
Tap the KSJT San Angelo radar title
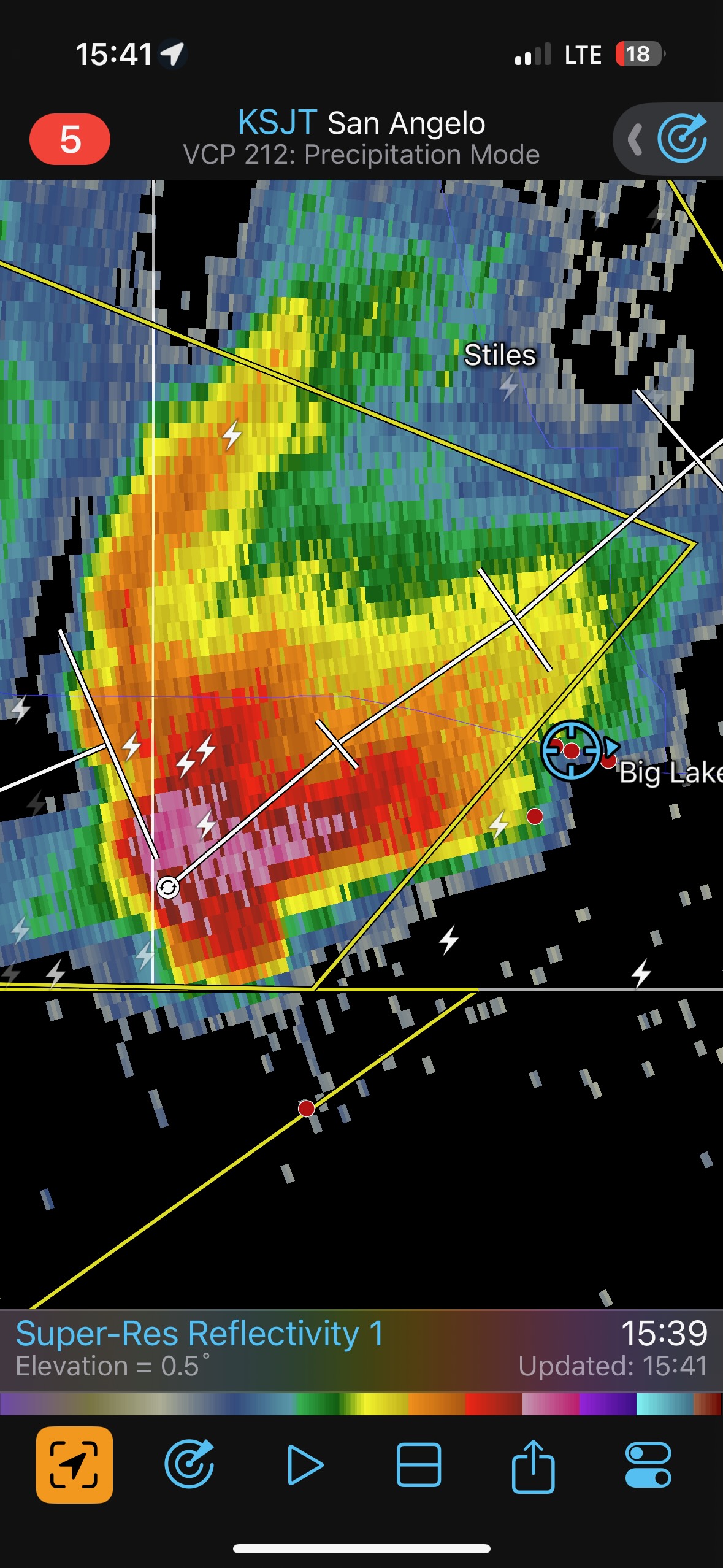[361, 123]
